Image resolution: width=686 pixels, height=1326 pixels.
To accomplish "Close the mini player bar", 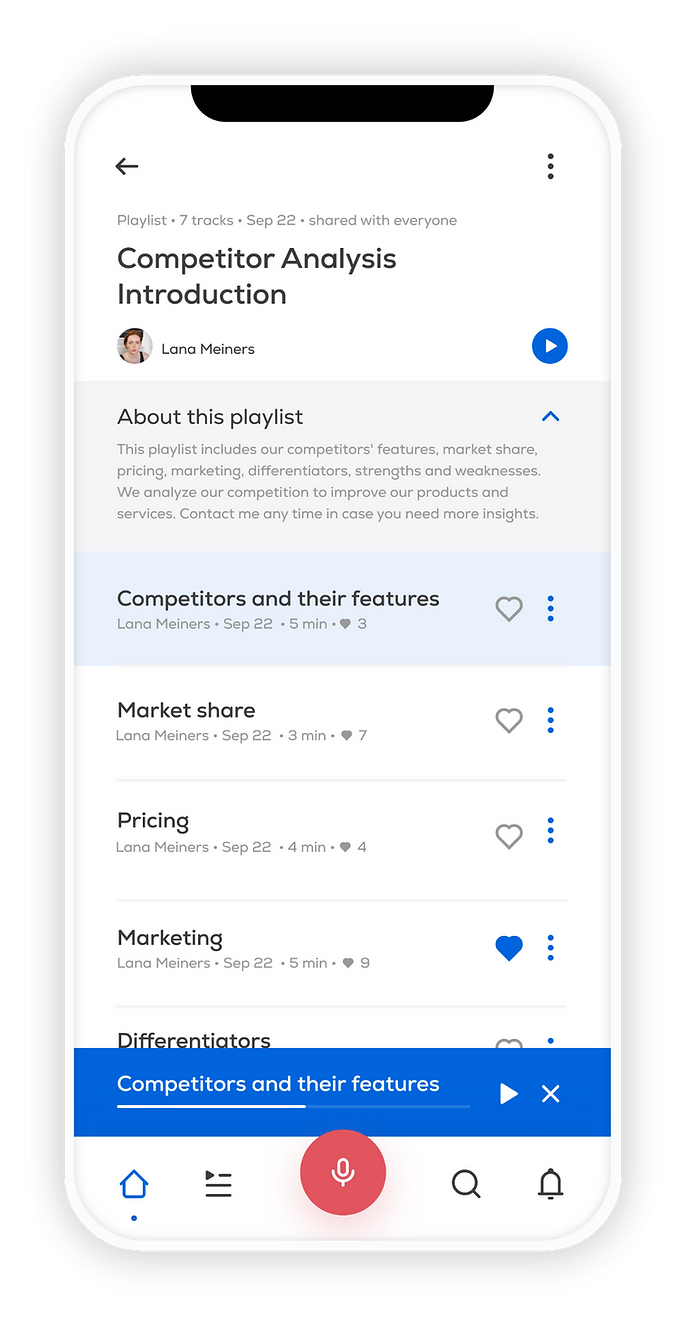I will (550, 1093).
